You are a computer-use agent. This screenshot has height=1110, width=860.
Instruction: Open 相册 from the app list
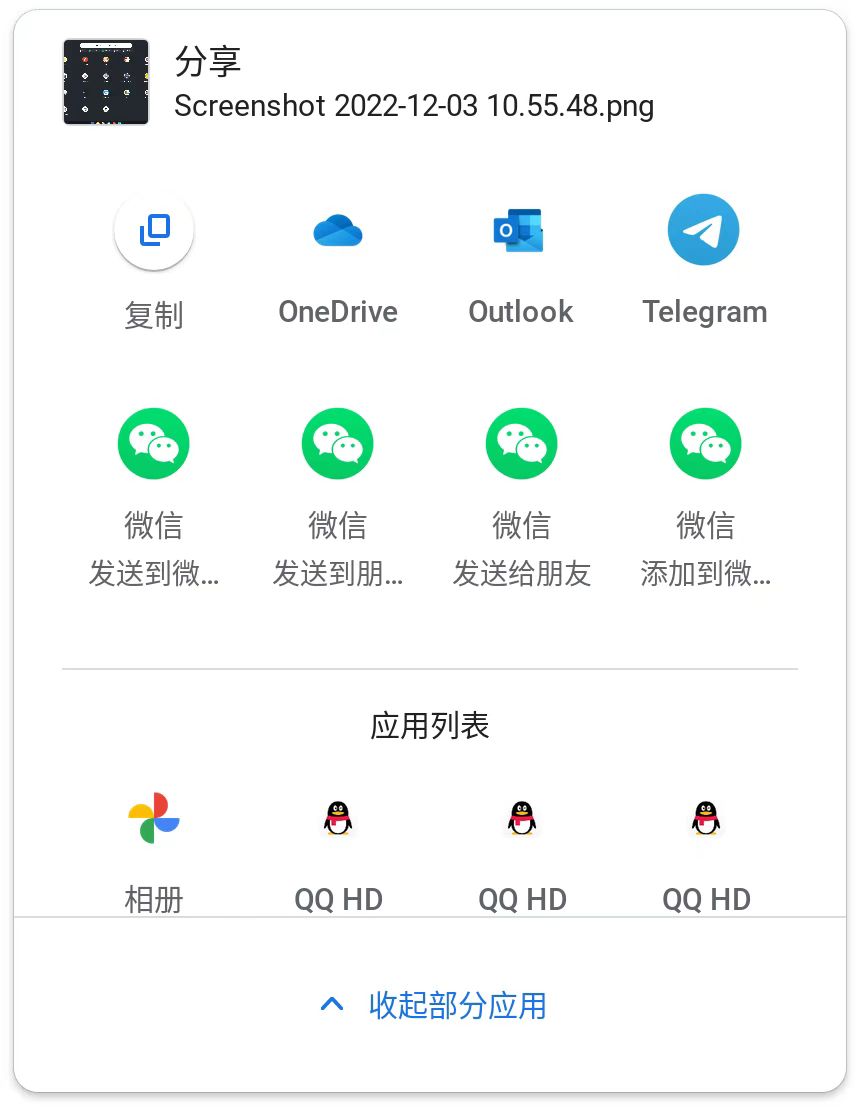[x=154, y=819]
